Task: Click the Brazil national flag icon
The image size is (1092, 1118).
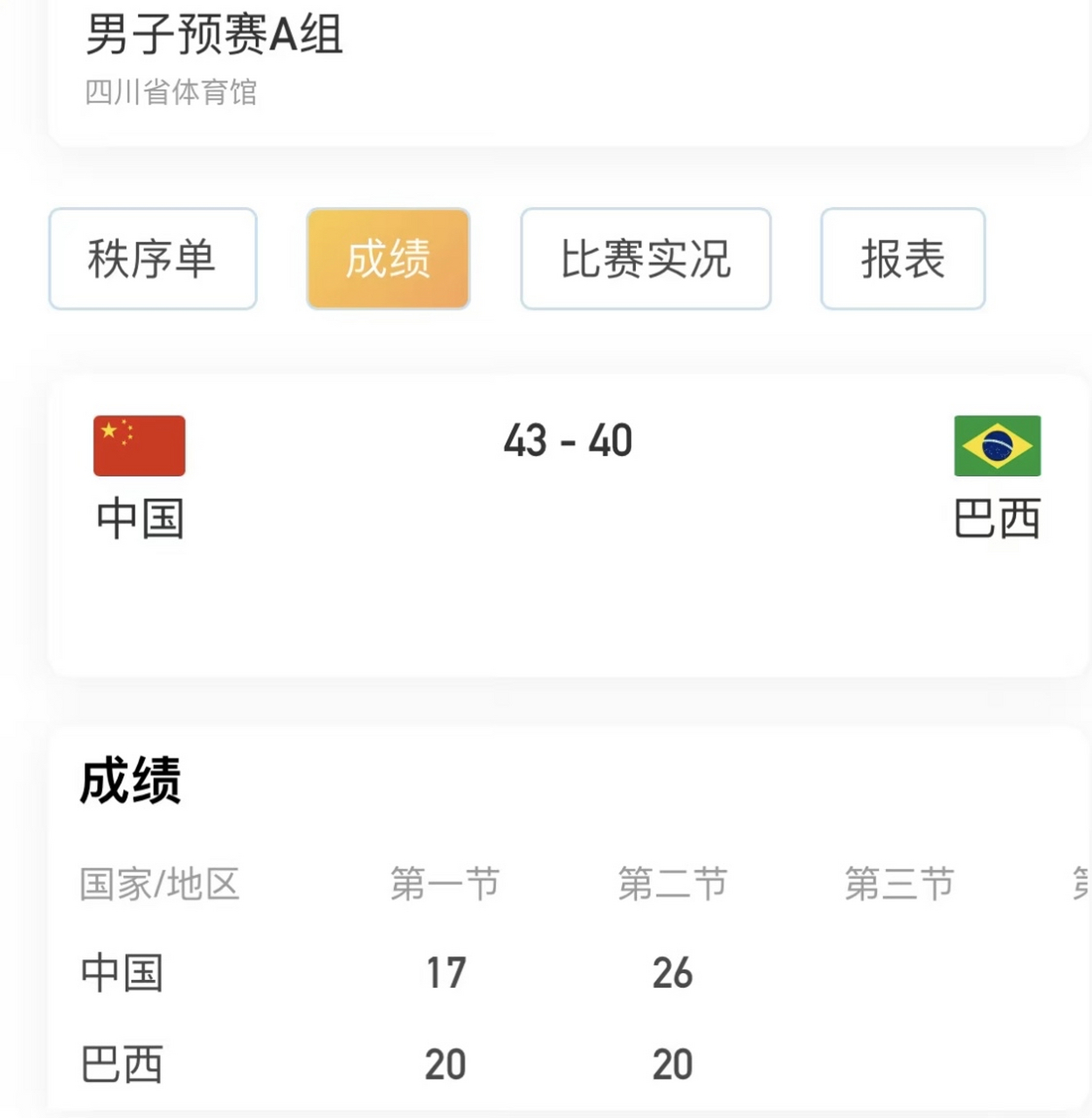Action: 997,445
